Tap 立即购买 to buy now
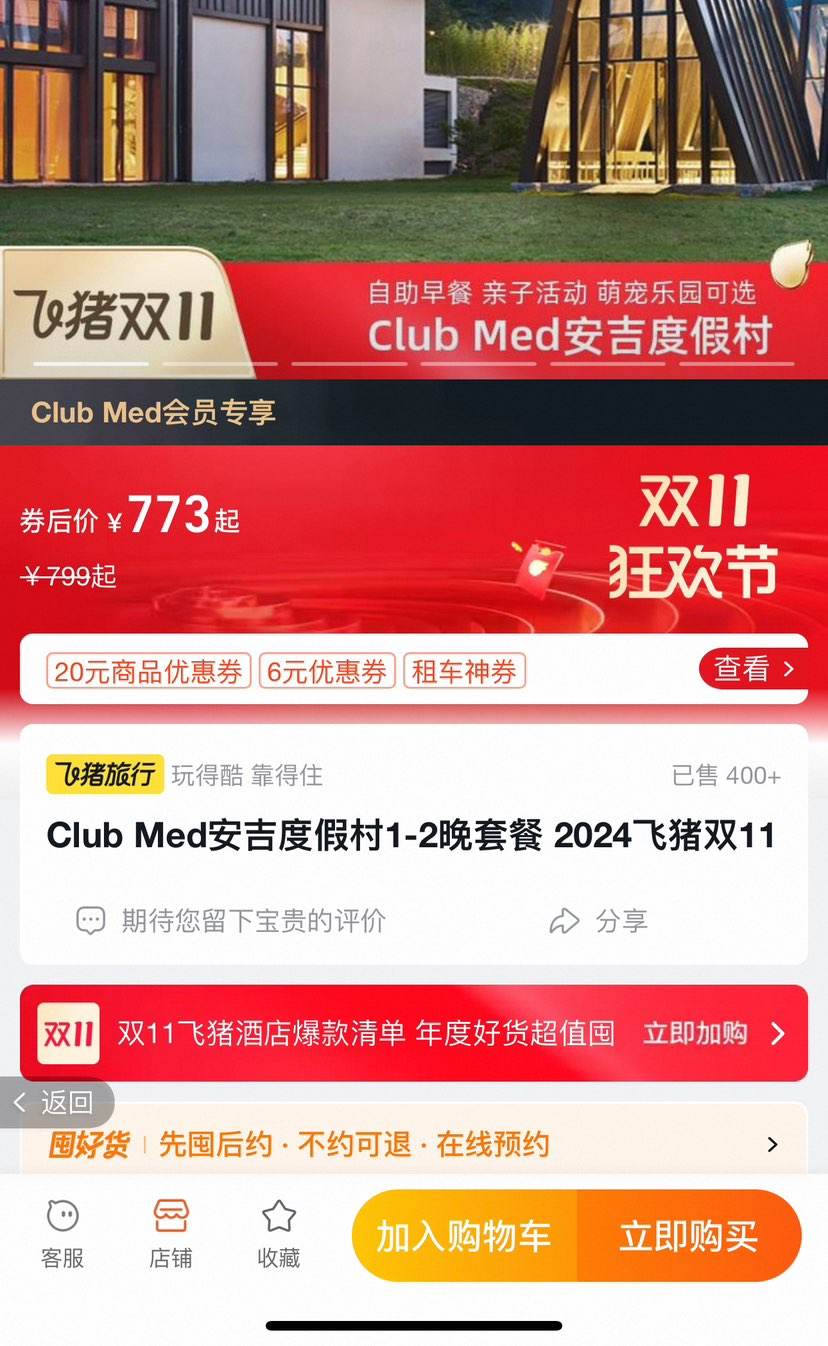This screenshot has height=1346, width=828. [689, 1236]
